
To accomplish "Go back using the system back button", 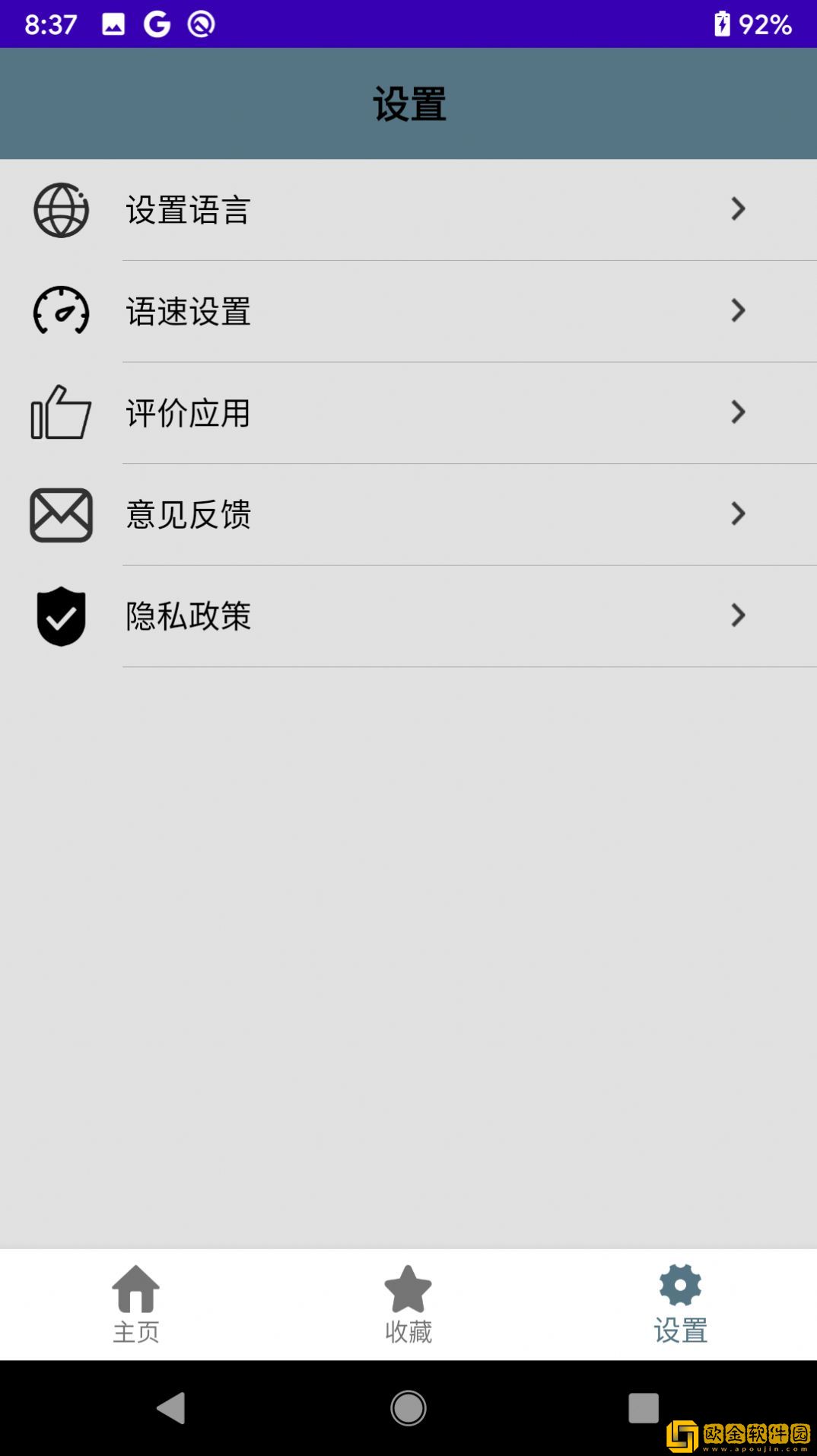I will (x=172, y=1408).
